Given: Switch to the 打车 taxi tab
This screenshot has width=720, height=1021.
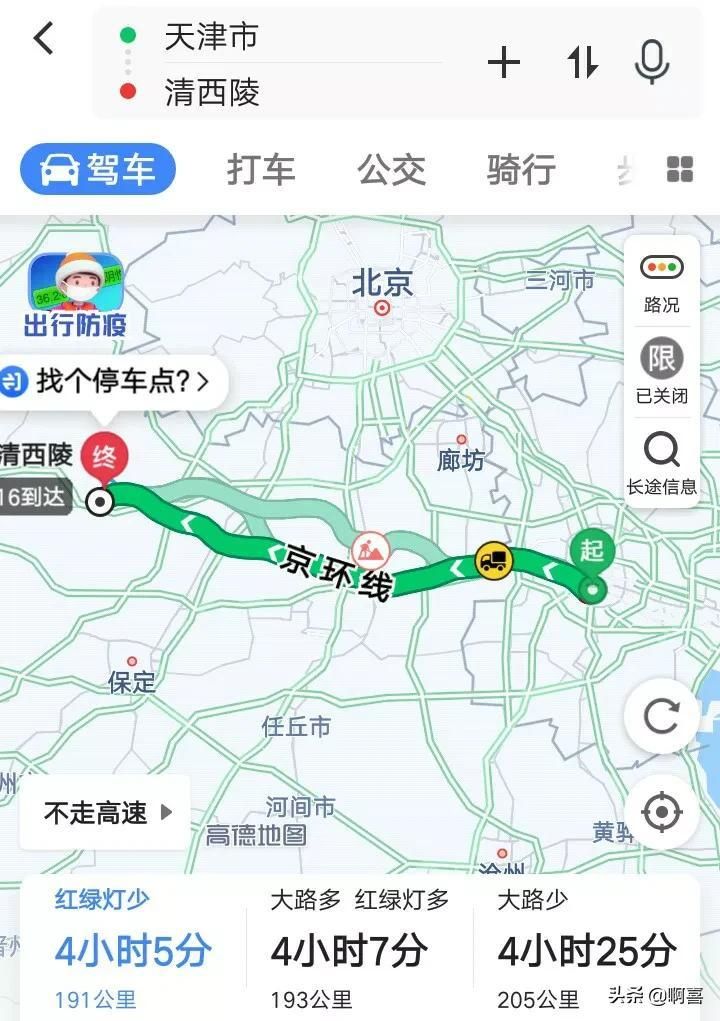Looking at the screenshot, I should [260, 170].
